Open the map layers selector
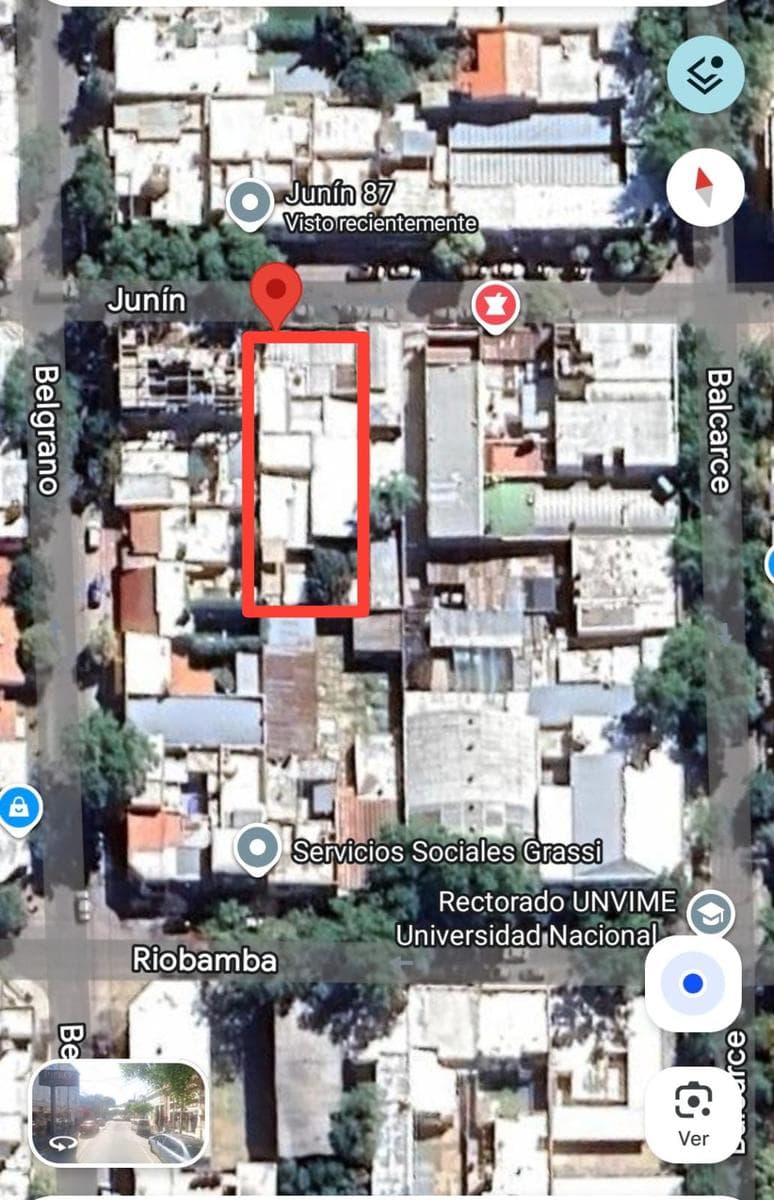Image resolution: width=774 pixels, height=1200 pixels. tap(705, 74)
